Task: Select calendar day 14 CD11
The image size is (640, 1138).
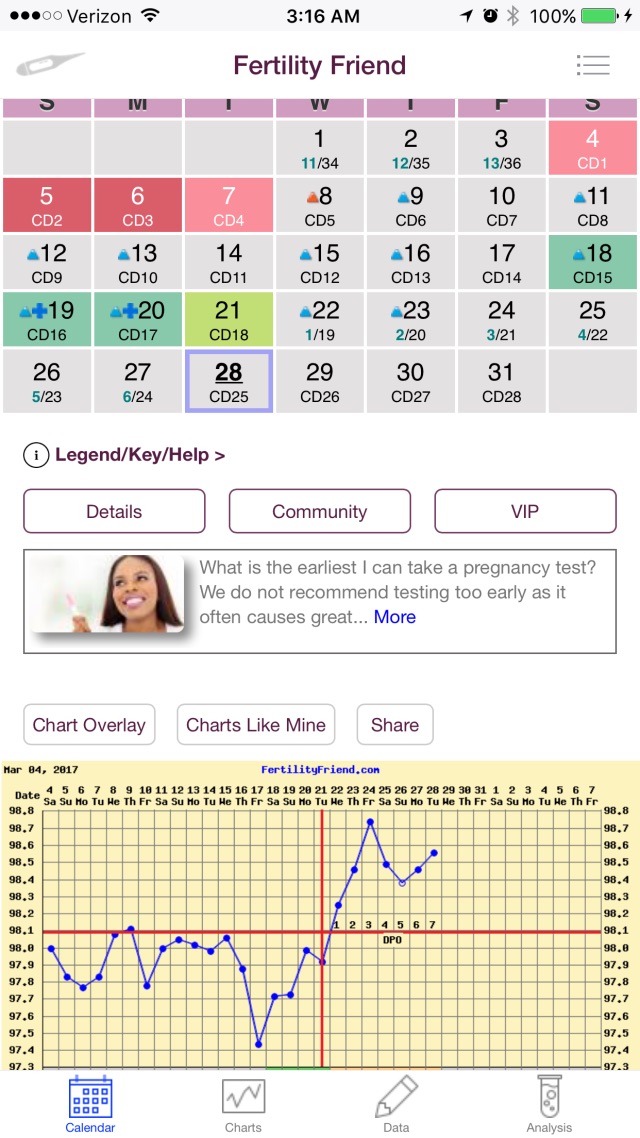Action: [229, 262]
